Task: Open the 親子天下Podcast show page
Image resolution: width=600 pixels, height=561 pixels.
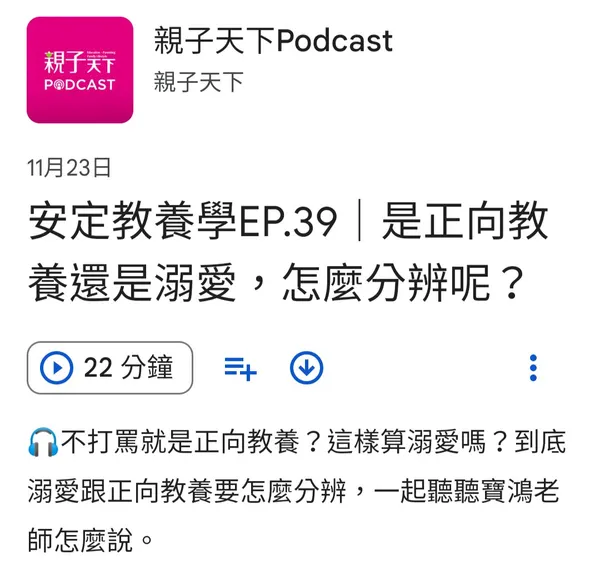Action: [x=273, y=41]
